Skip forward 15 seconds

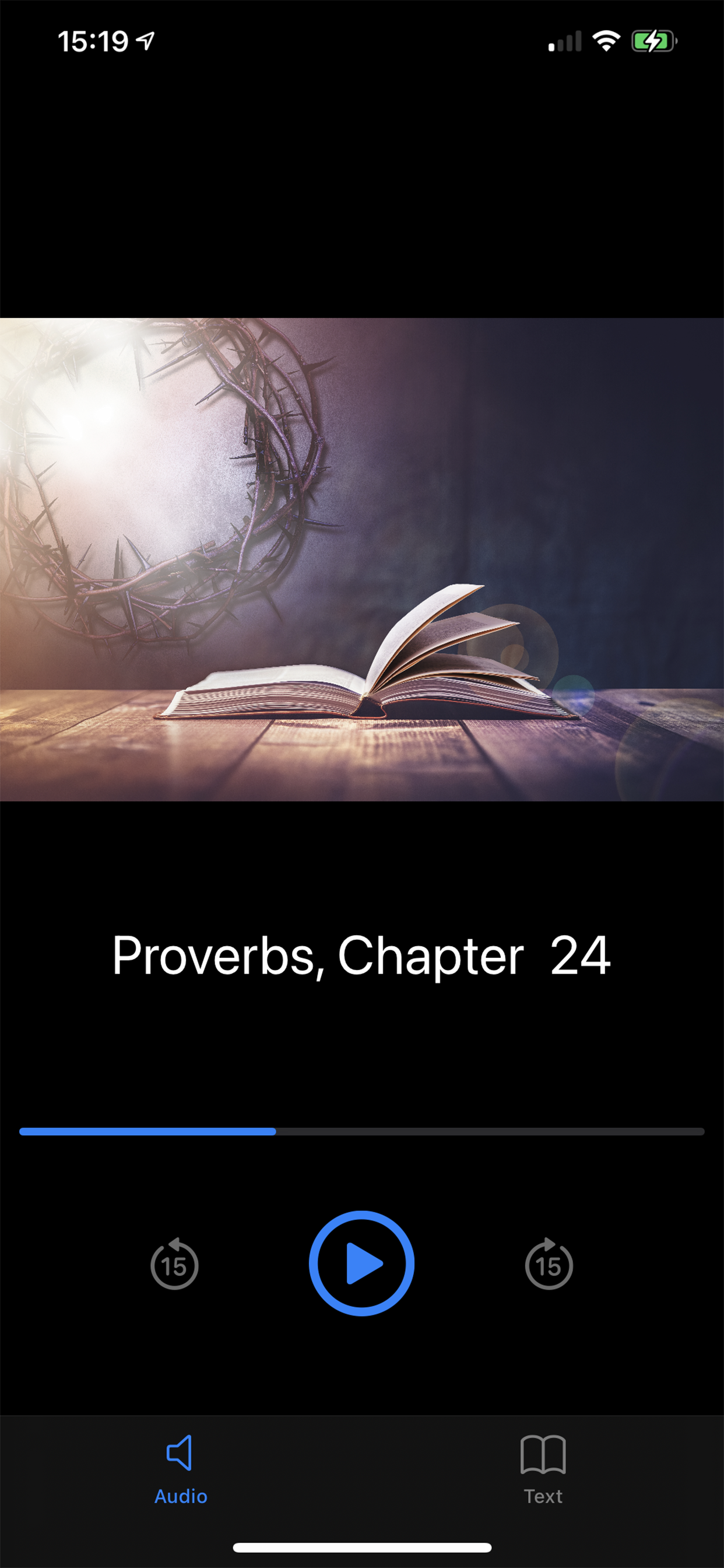tap(548, 1265)
